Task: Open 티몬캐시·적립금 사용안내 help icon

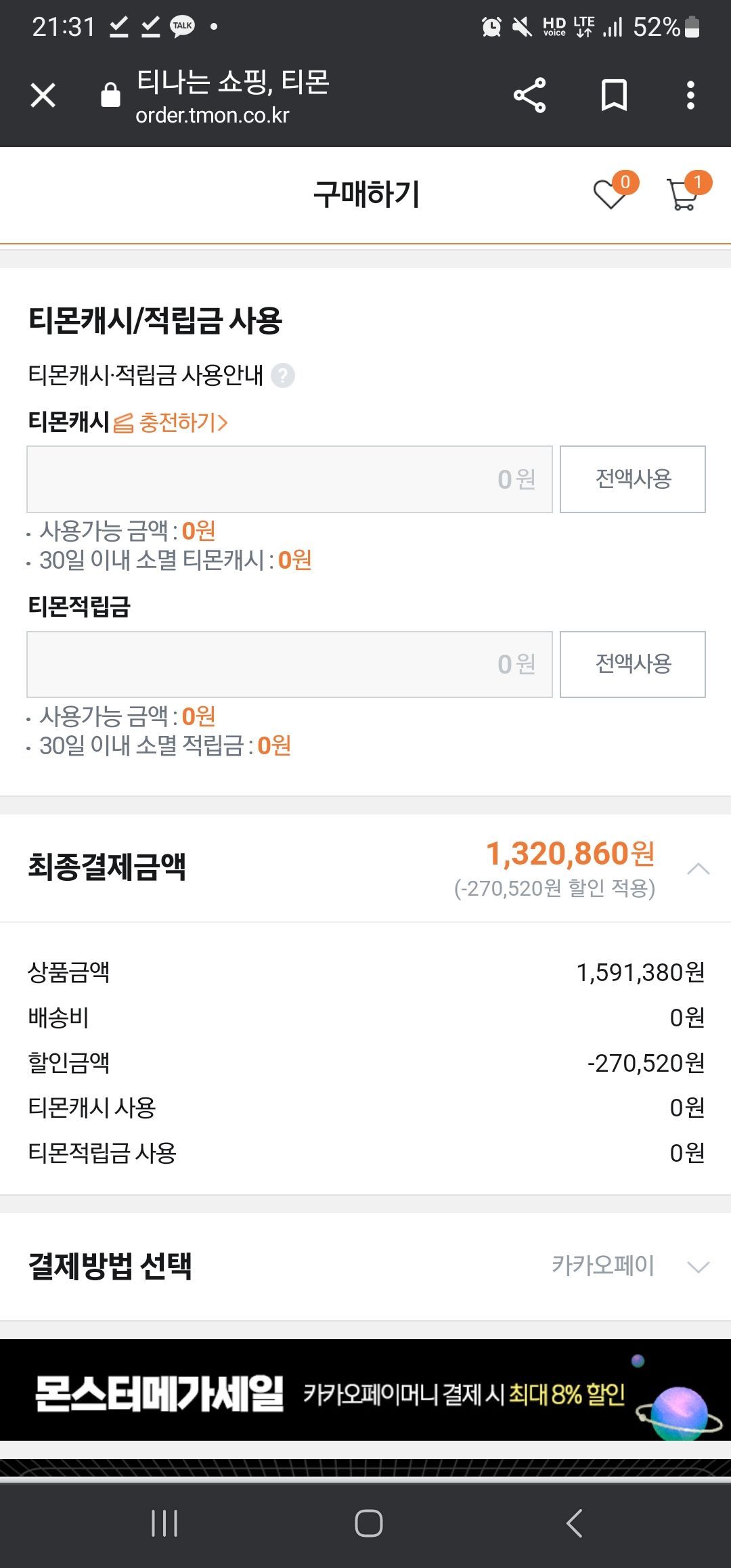Action: coord(283,375)
